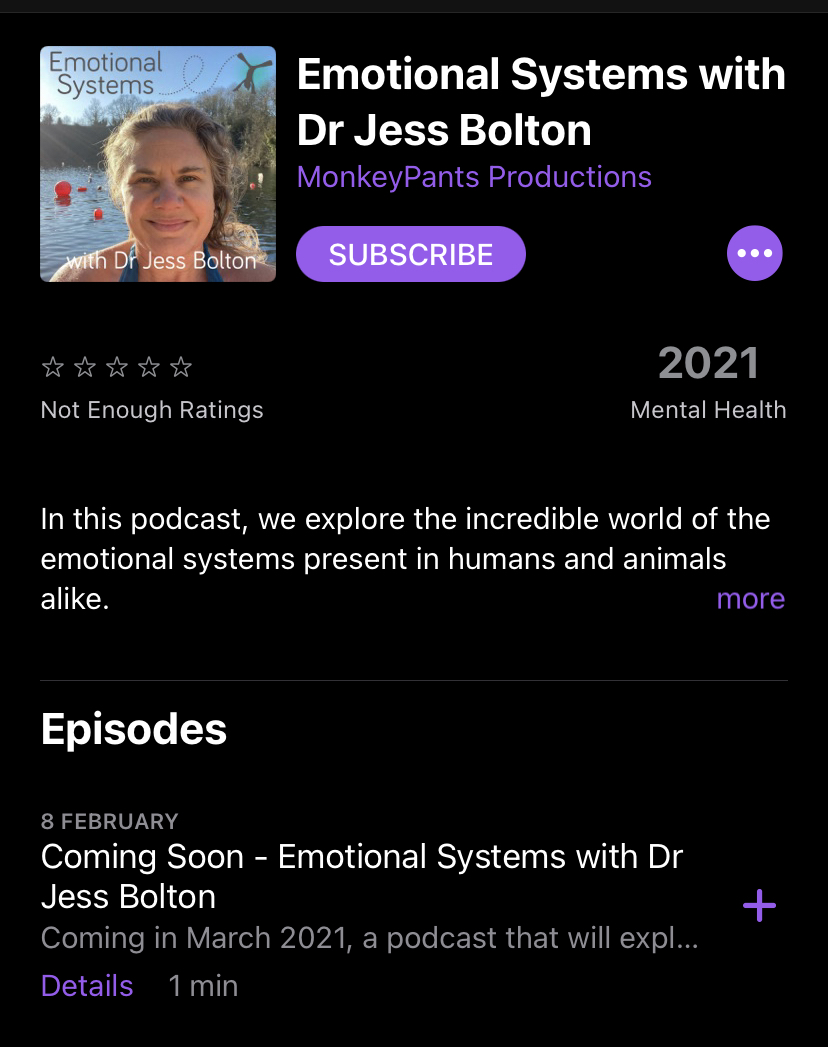828x1047 pixels.
Task: Subscribe to Emotional Systems podcast
Action: 410,254
